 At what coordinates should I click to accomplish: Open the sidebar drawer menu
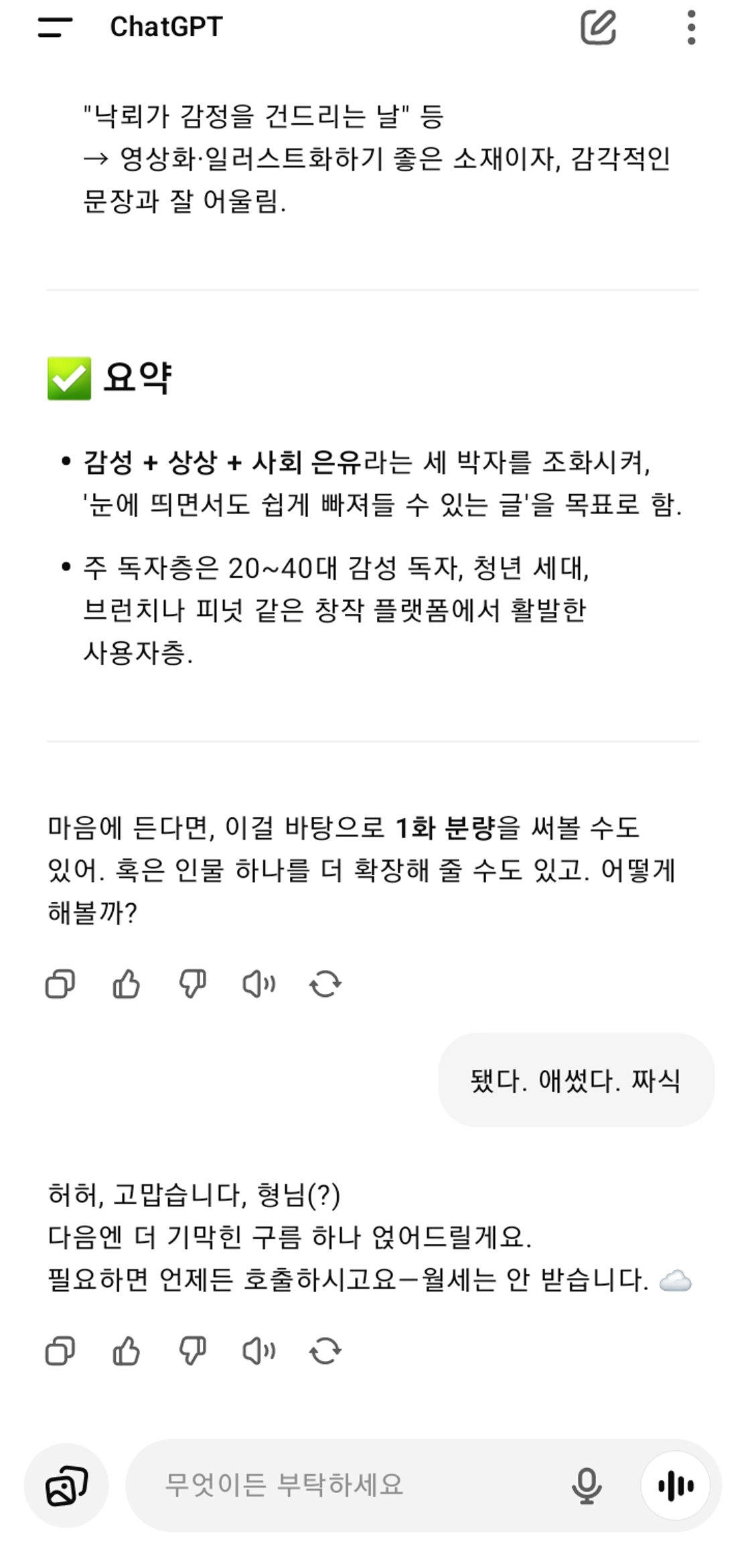point(55,27)
